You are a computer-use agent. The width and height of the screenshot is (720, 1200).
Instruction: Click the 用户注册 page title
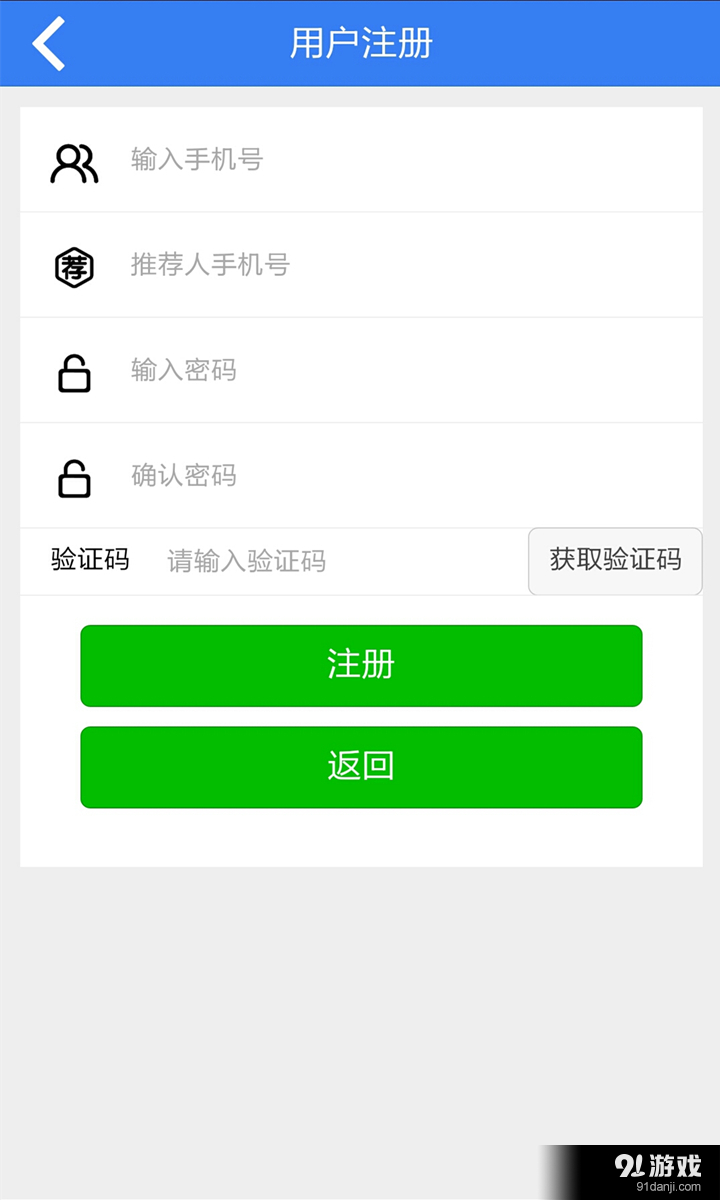[360, 43]
